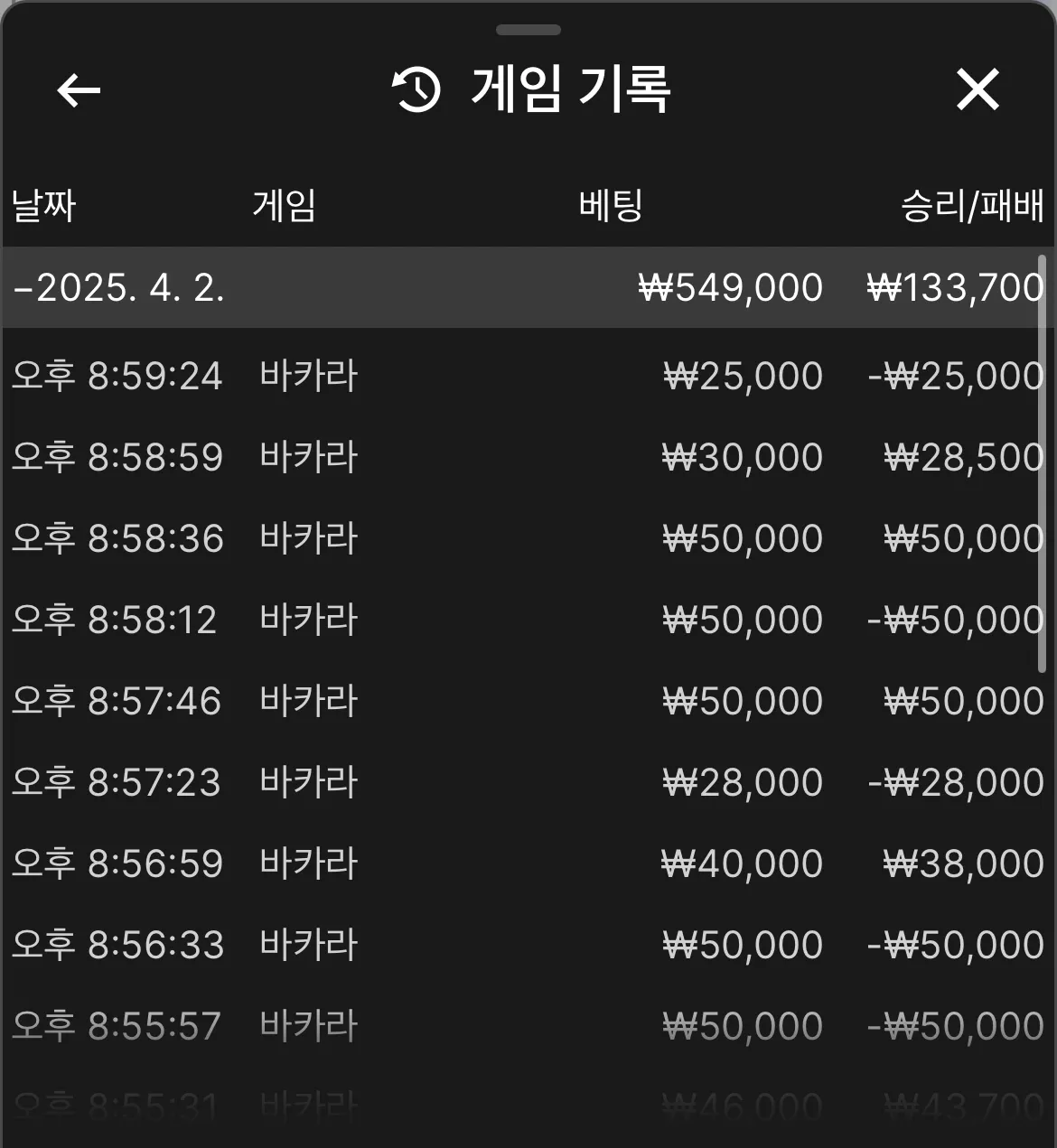View details of the 8:58:36 round
The width and height of the screenshot is (1057, 1148).
point(528,538)
